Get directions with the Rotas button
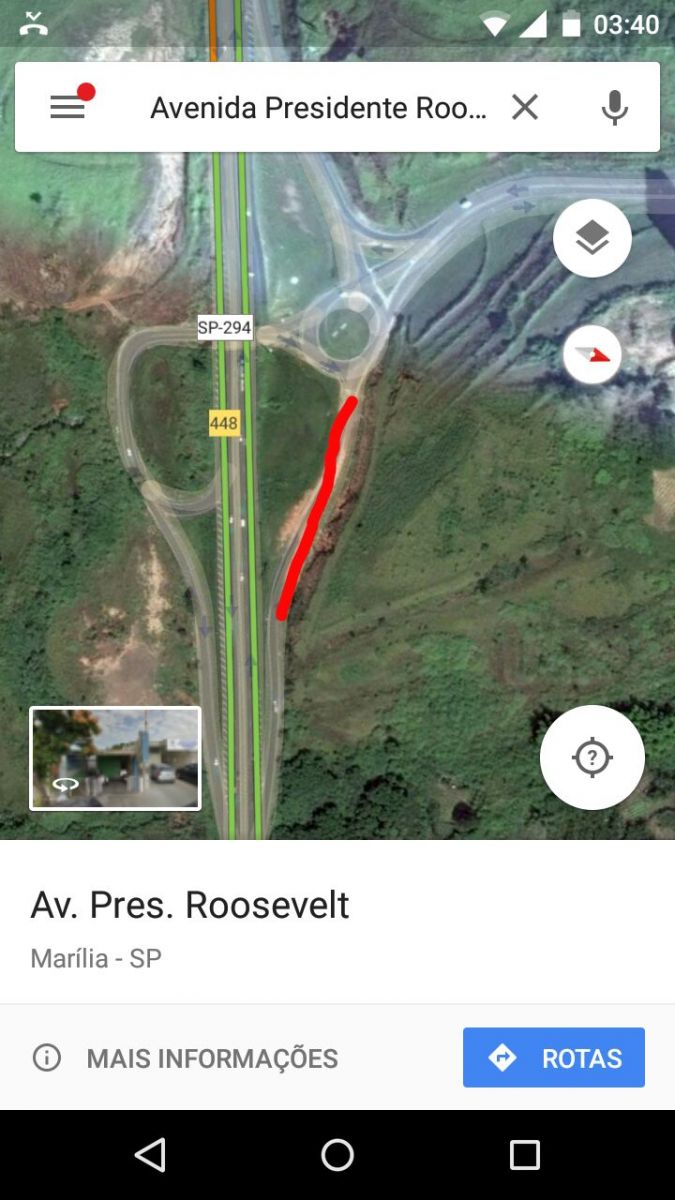This screenshot has width=675, height=1200. 554,1058
